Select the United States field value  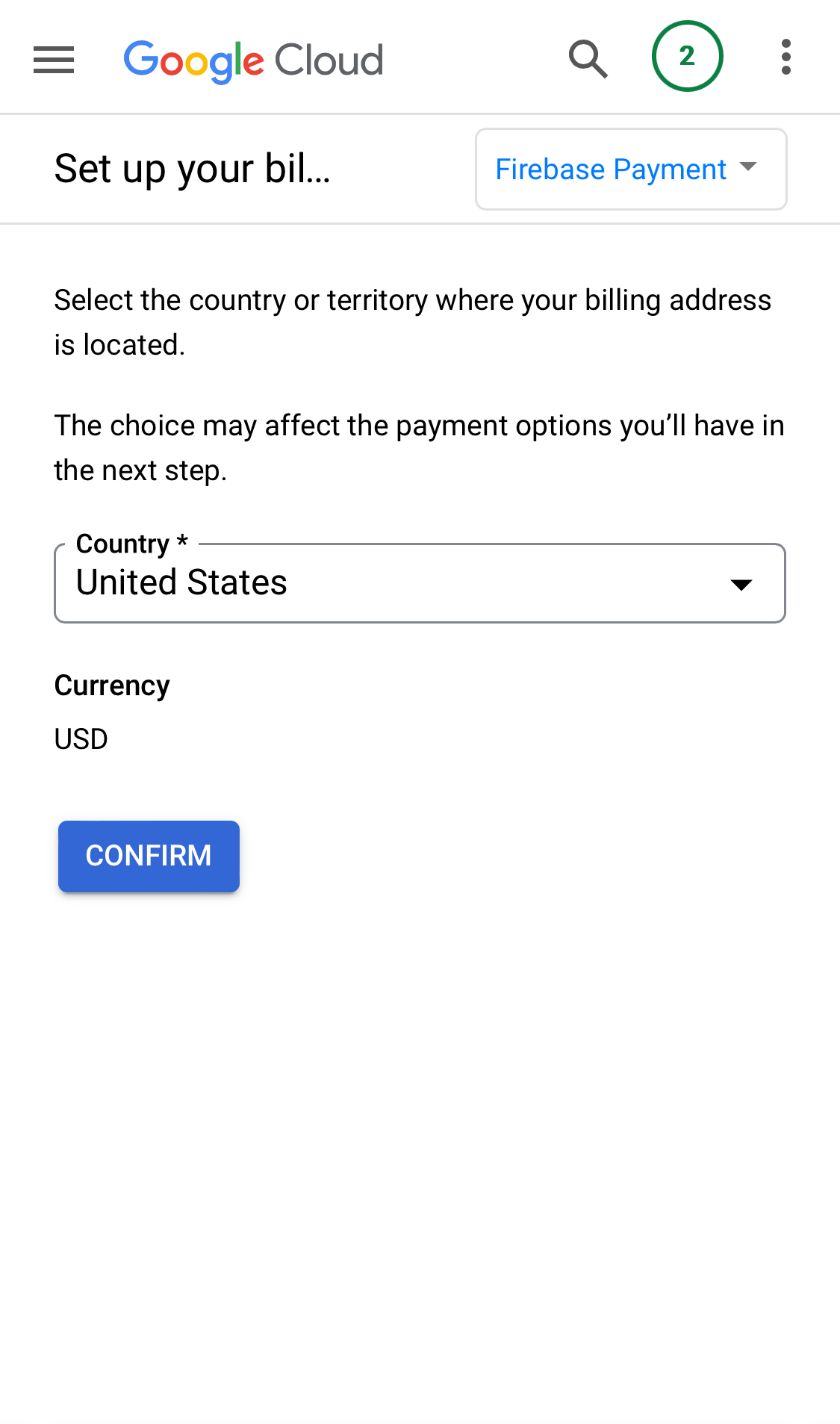tap(181, 583)
